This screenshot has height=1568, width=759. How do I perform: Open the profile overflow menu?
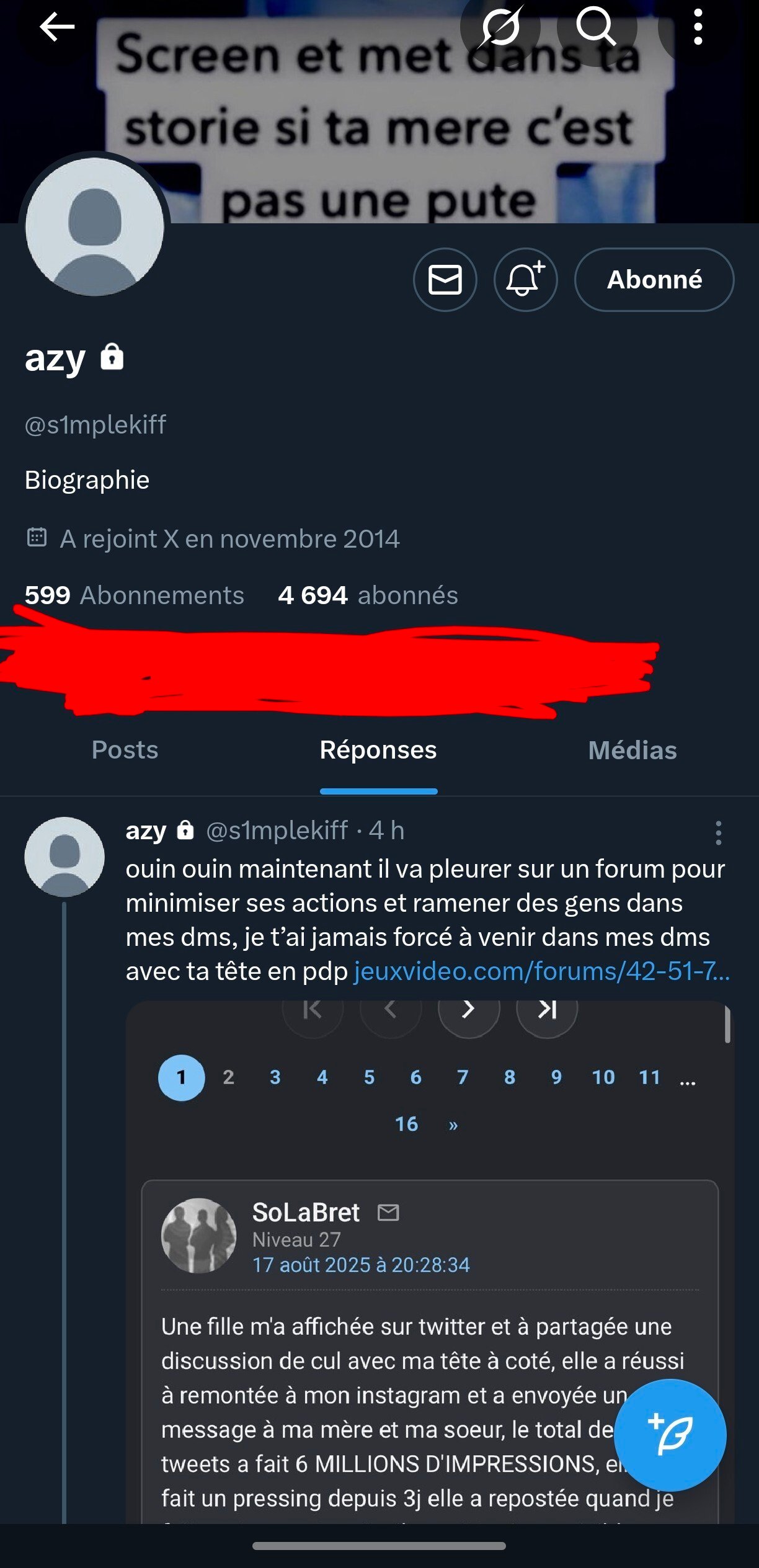[x=698, y=27]
